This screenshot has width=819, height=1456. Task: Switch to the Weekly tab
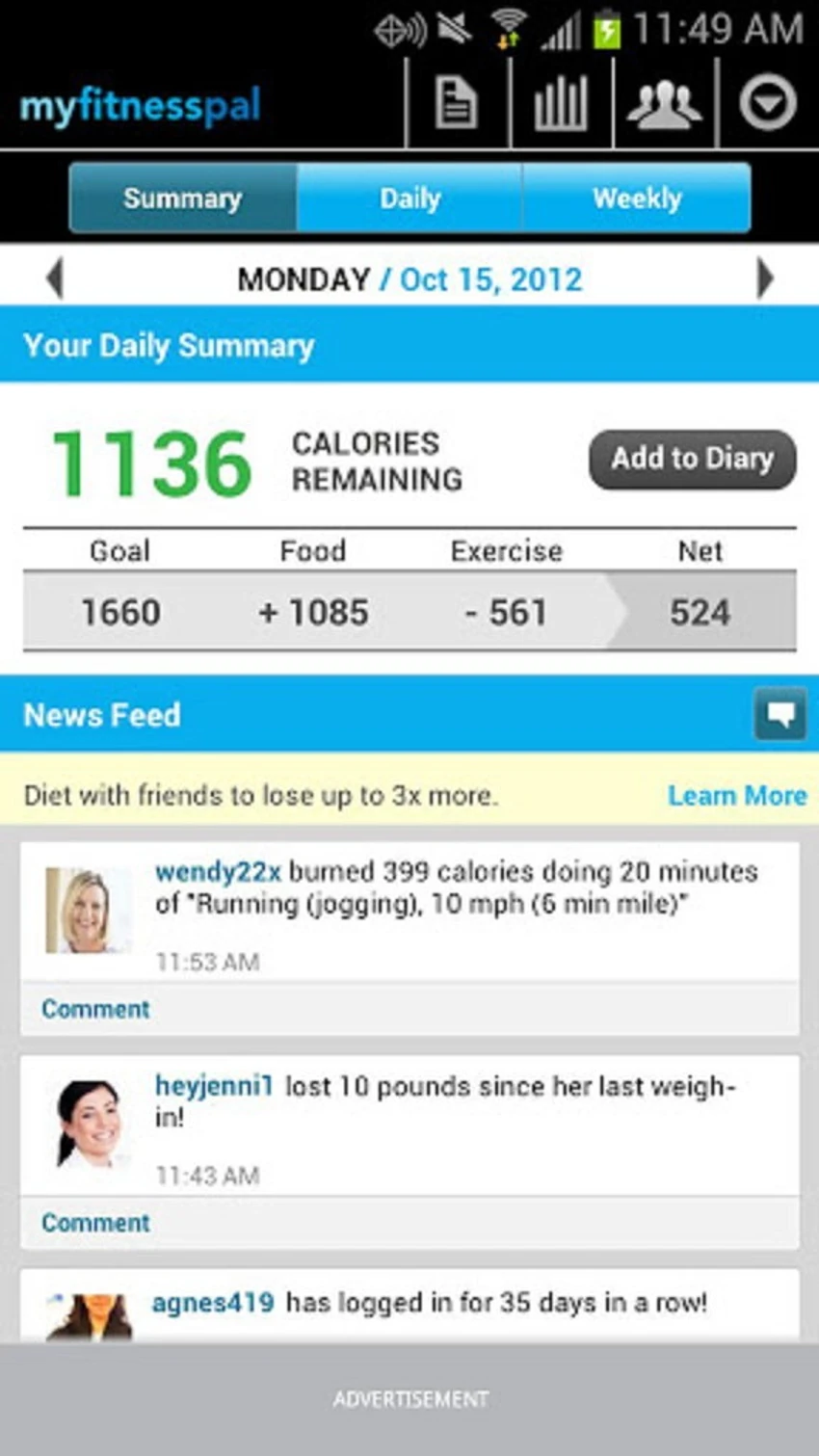point(637,199)
